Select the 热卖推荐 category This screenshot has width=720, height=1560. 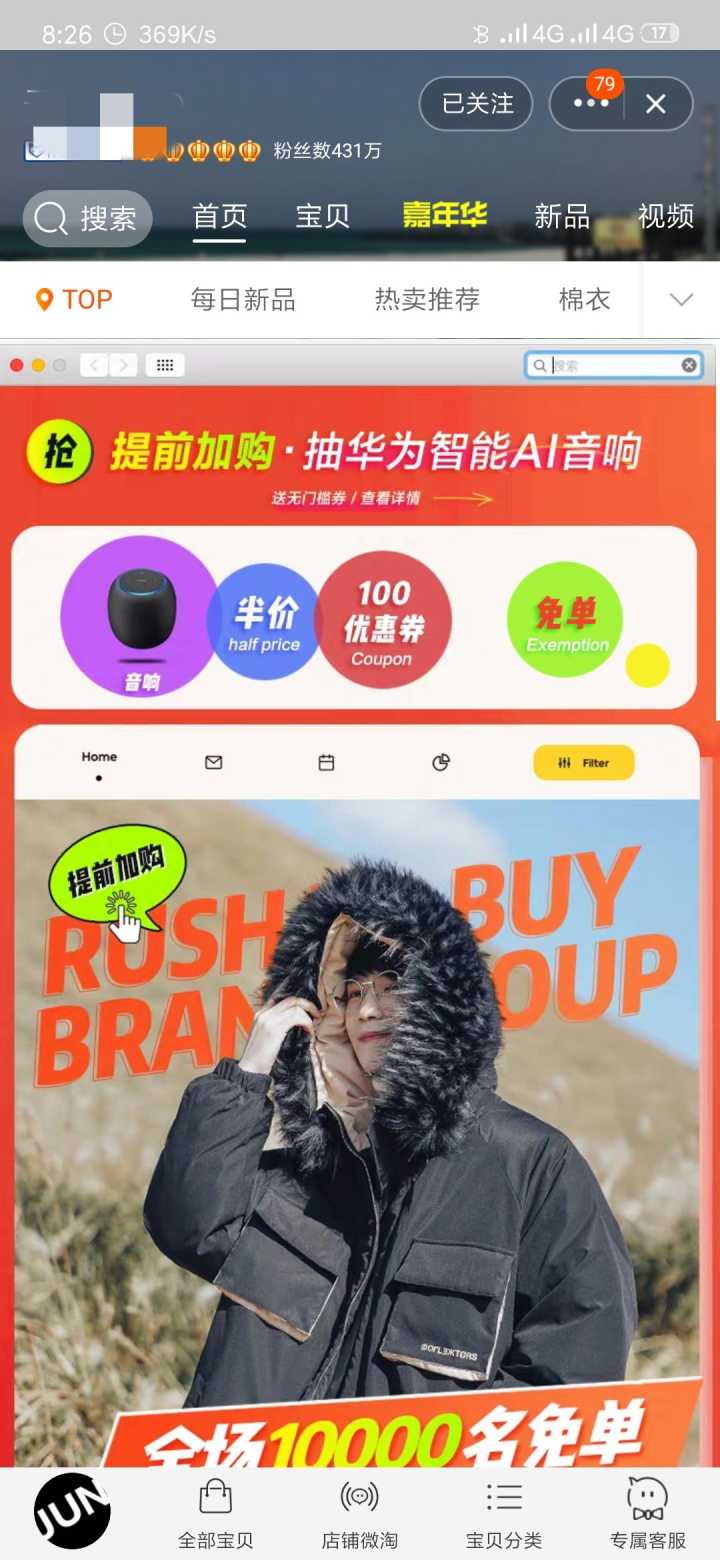pyautogui.click(x=427, y=299)
